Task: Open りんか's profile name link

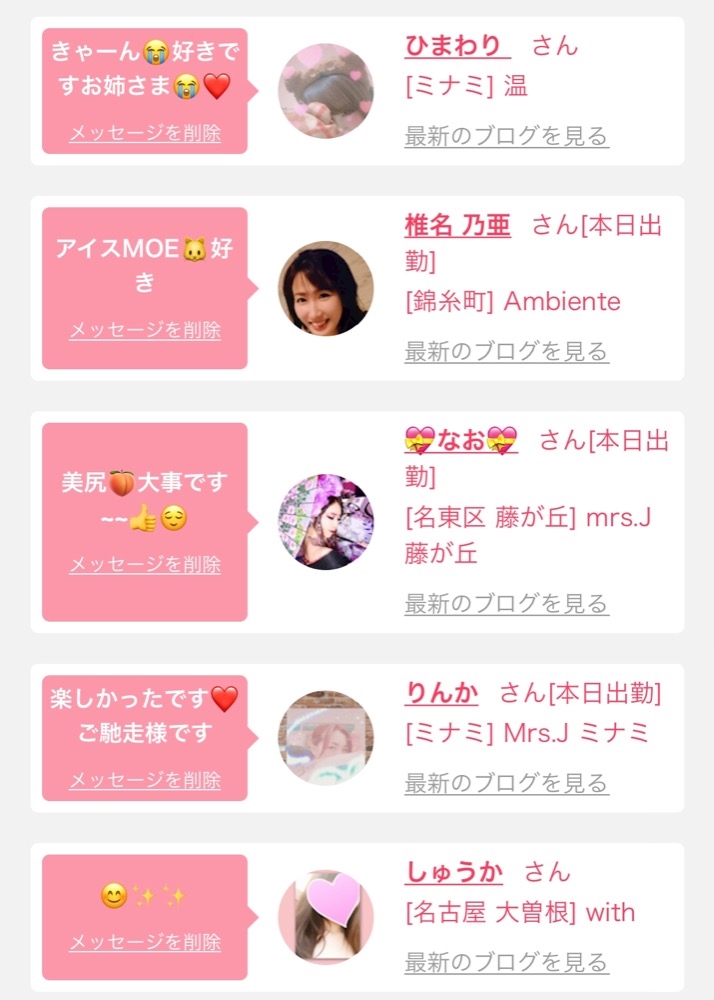Action: [441, 693]
